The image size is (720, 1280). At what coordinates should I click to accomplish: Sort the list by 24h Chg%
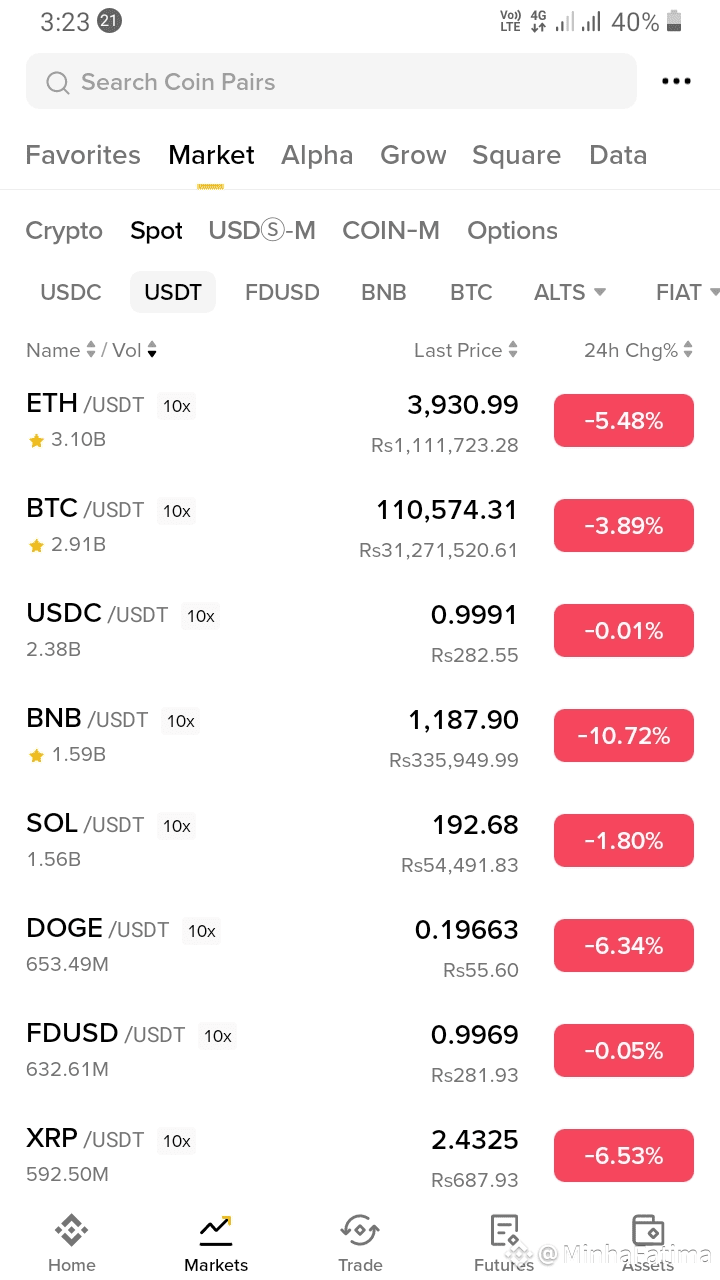click(x=638, y=350)
